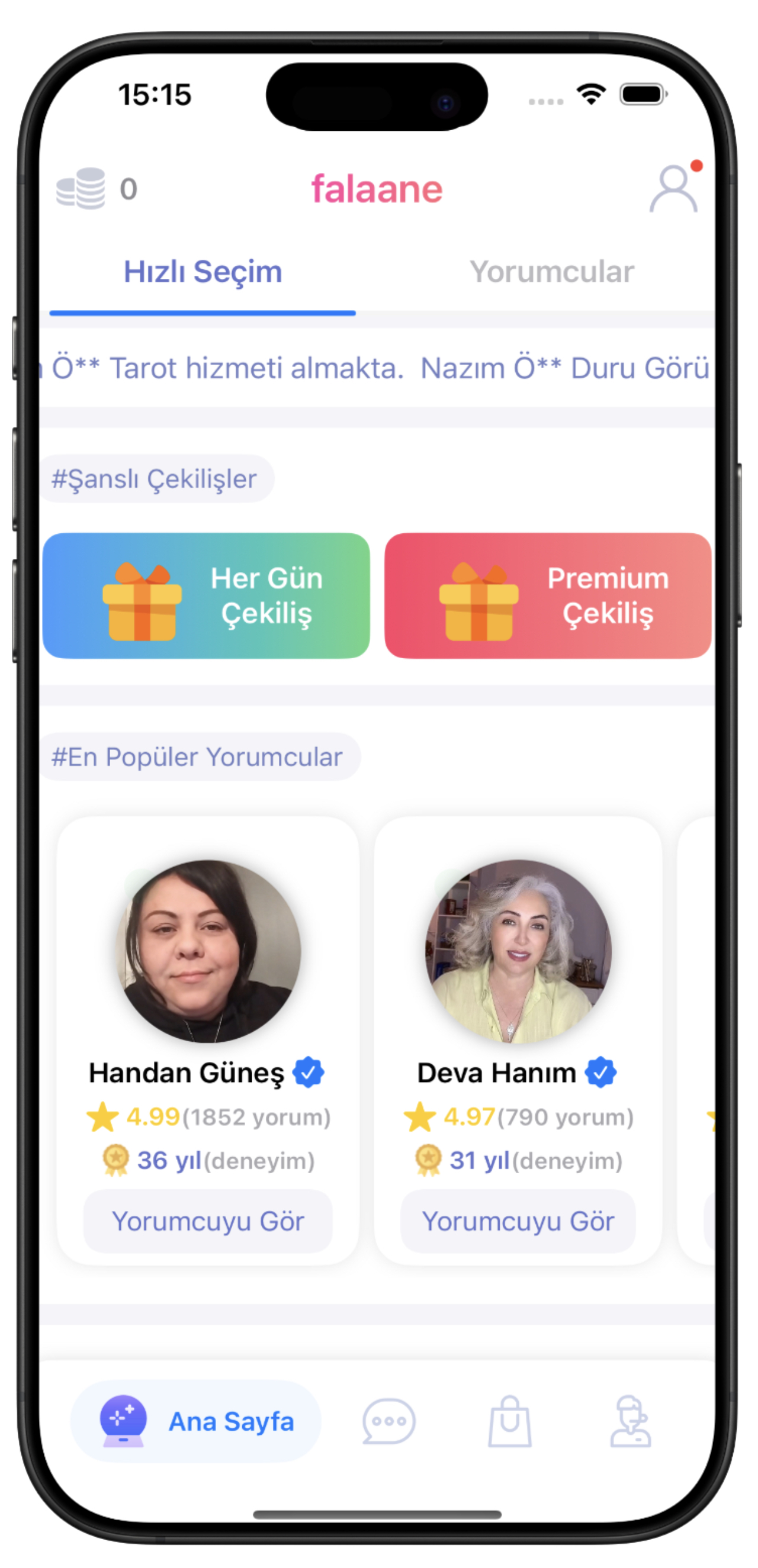This screenshot has height=1568, width=758.
Task: Open the messages tab in the bottom bar
Action: 388,1421
